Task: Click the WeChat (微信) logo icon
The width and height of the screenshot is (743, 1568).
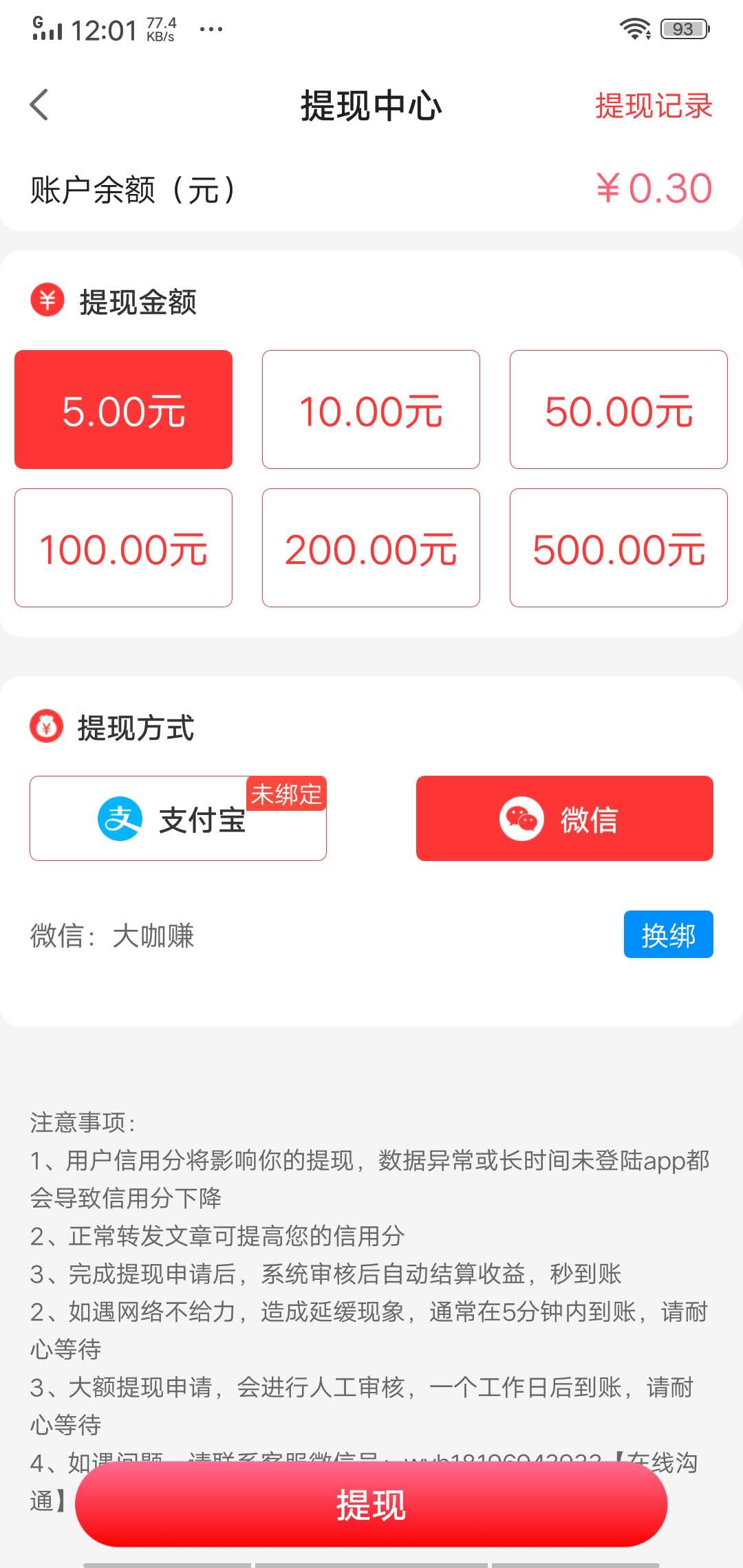Action: [x=521, y=820]
